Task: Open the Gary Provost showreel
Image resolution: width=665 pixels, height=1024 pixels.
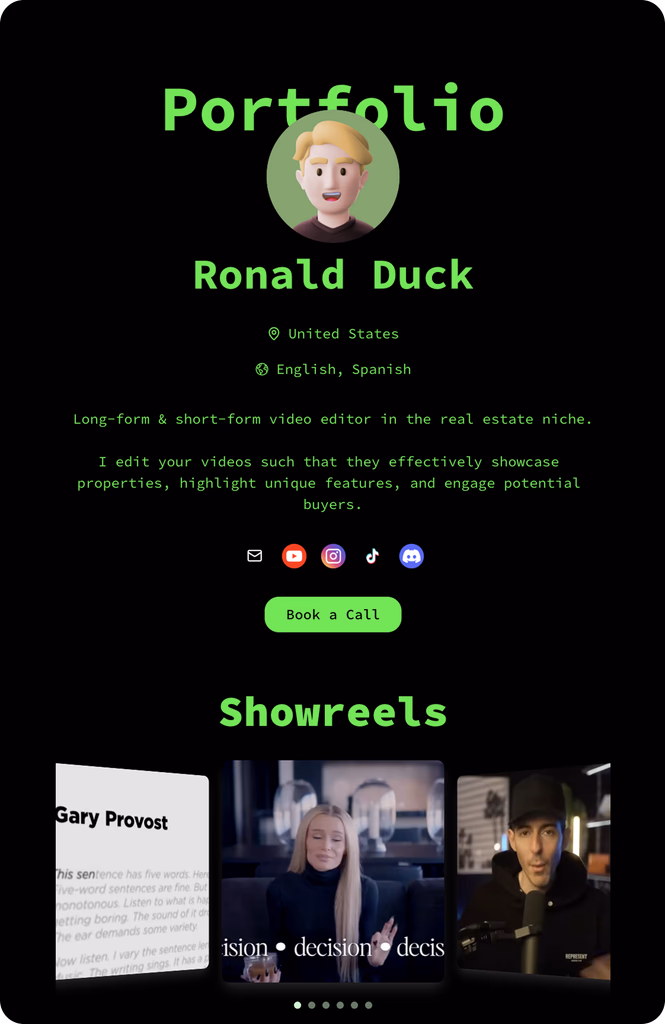Action: point(132,870)
